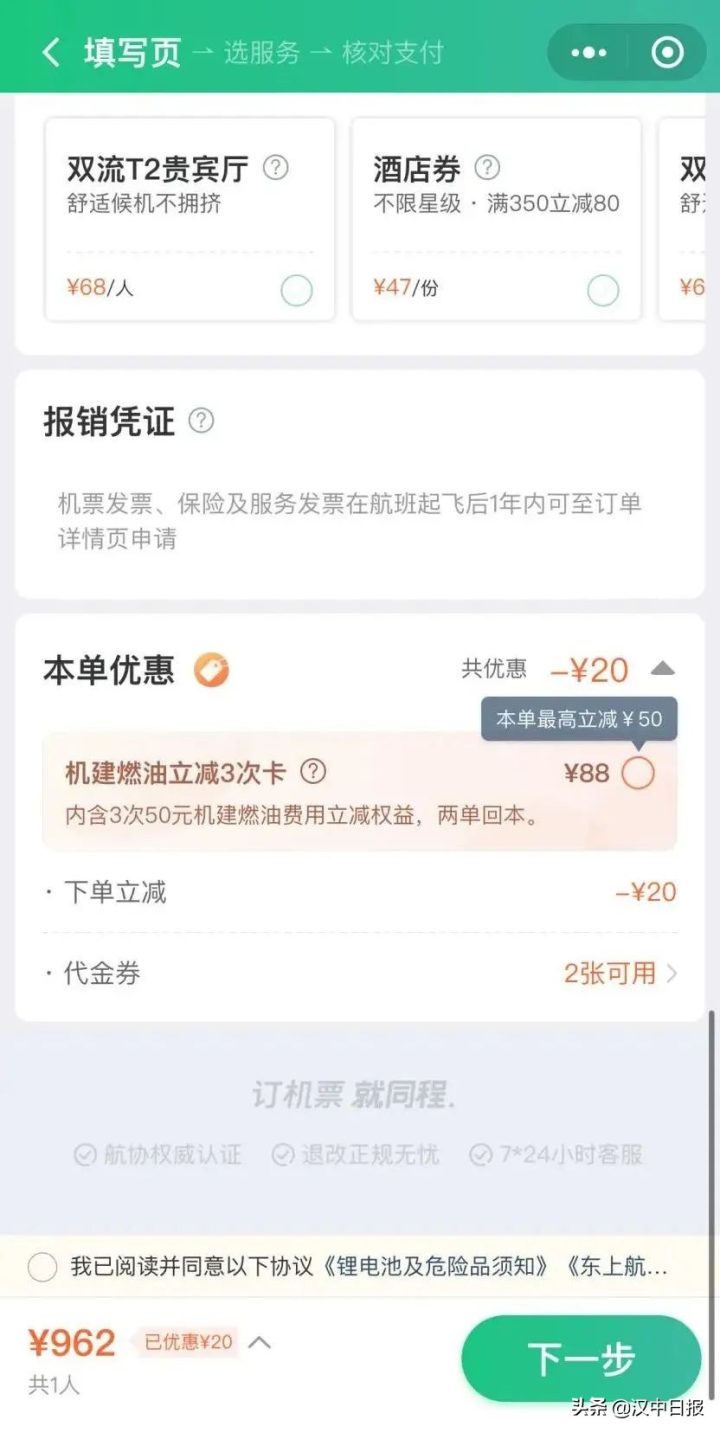The height and width of the screenshot is (1433, 720).
Task: Open help for 报销凭证
Action: point(201,421)
